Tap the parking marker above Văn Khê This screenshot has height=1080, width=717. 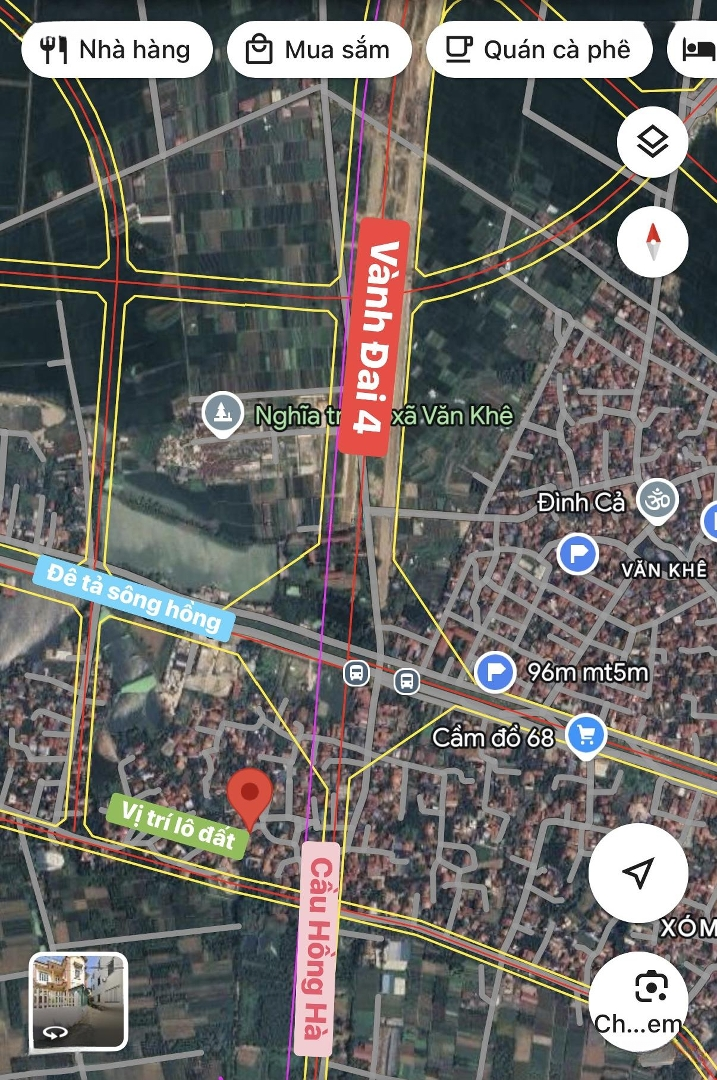577,553
